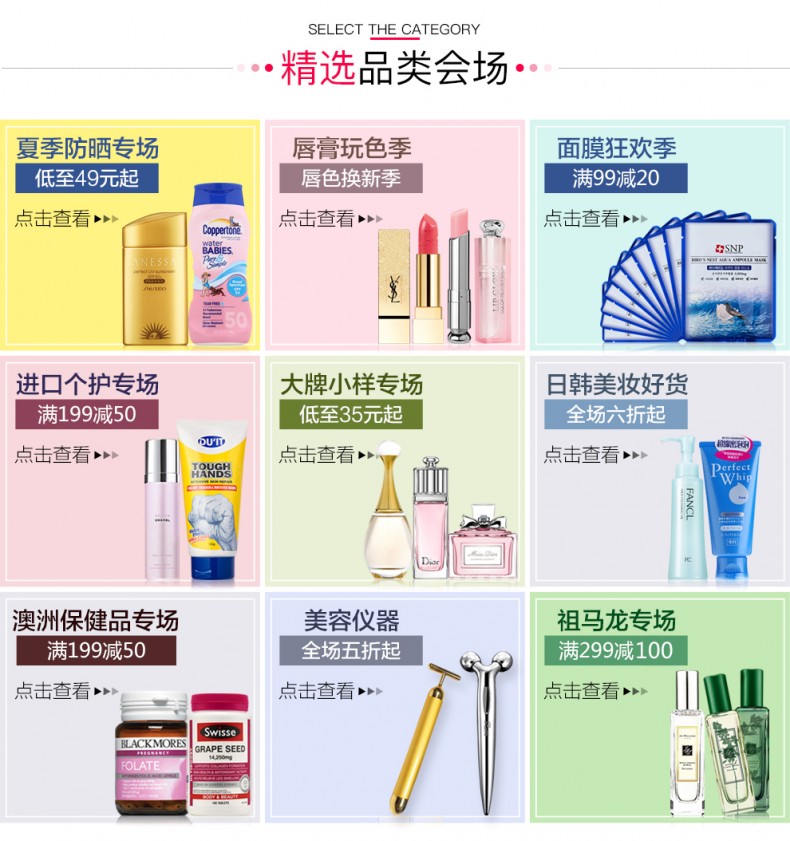The width and height of the screenshot is (790, 841).
Task: Open the 大牌小样专场 samples category
Action: tap(395, 471)
